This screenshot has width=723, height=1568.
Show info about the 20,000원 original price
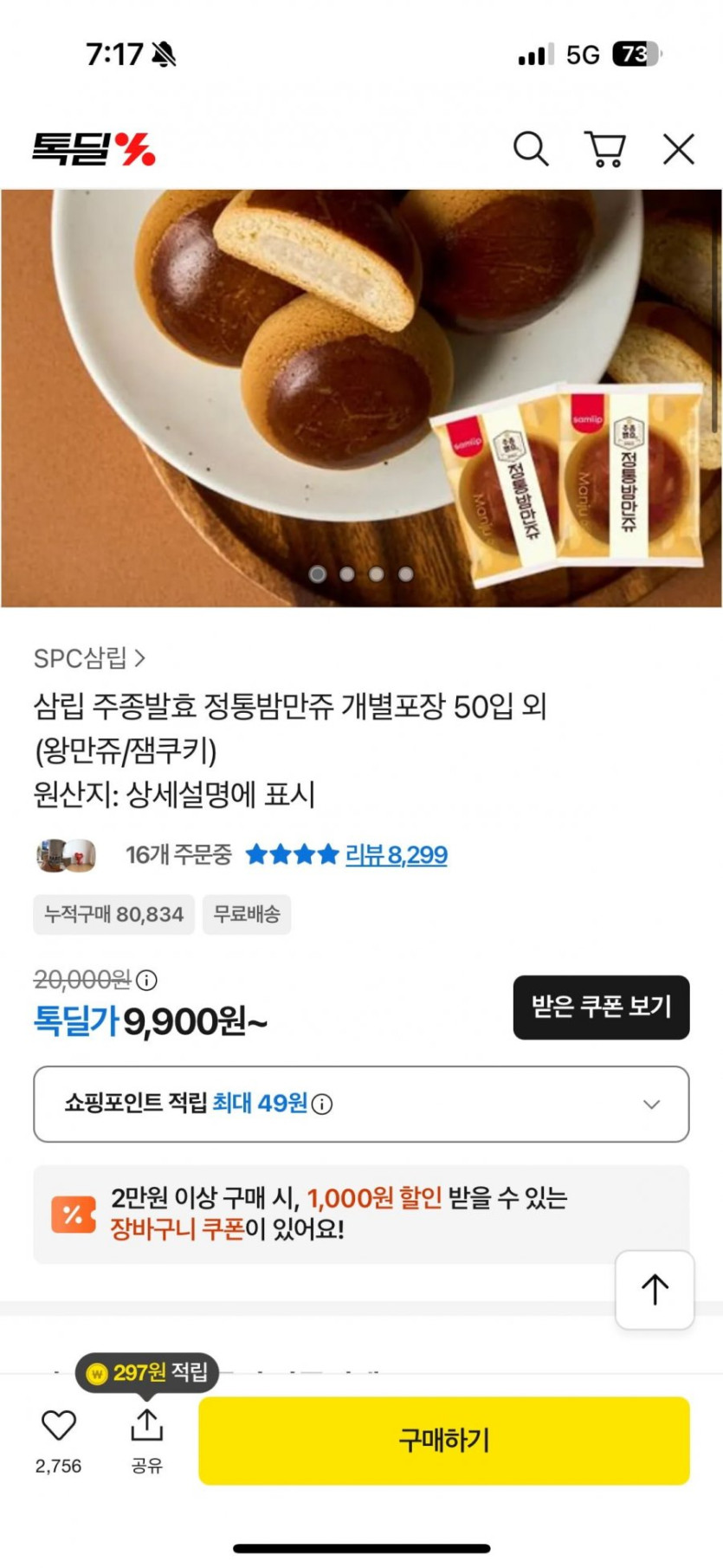click(x=147, y=981)
